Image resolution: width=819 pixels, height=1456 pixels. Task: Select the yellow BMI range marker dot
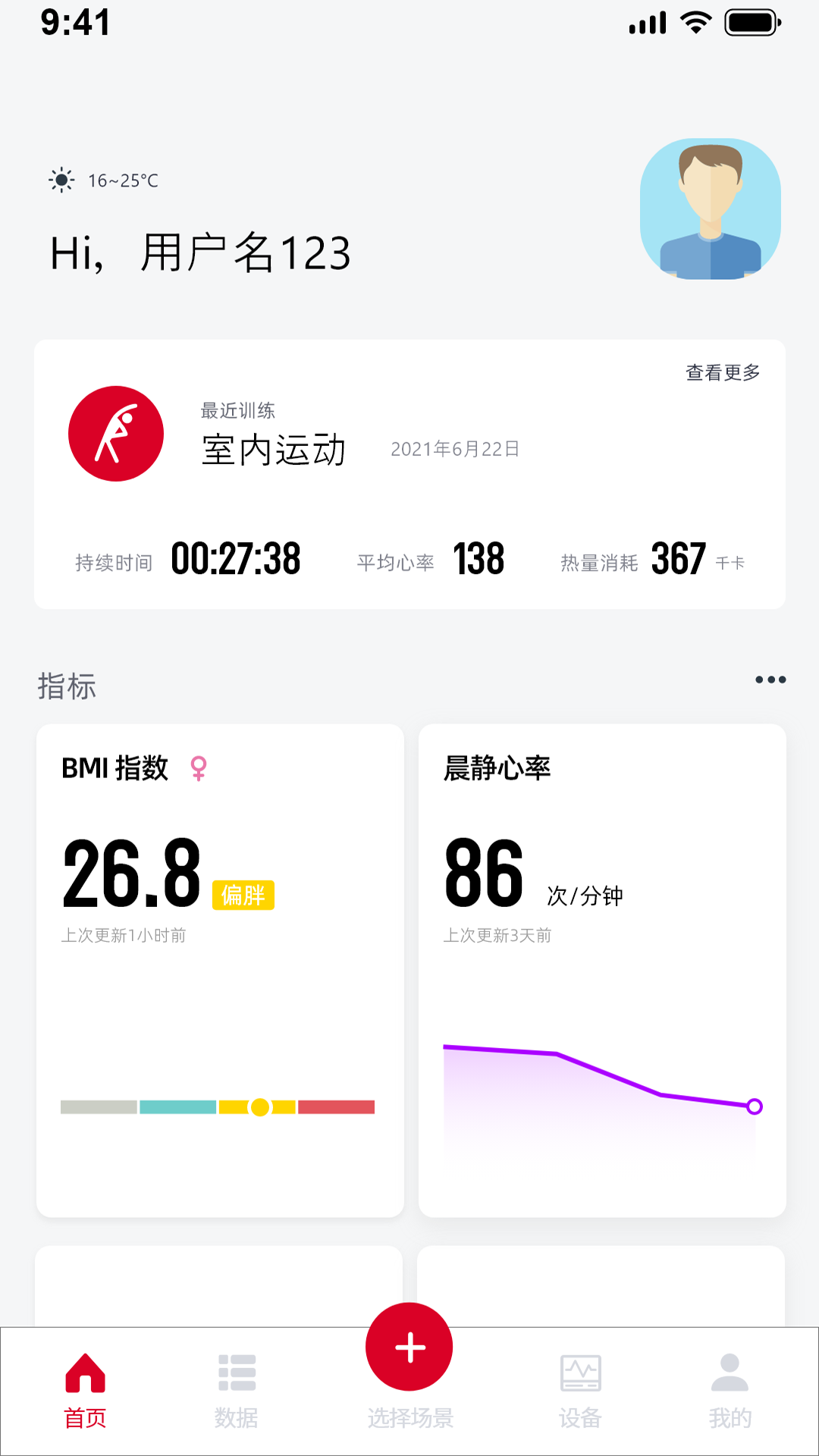(x=260, y=1108)
